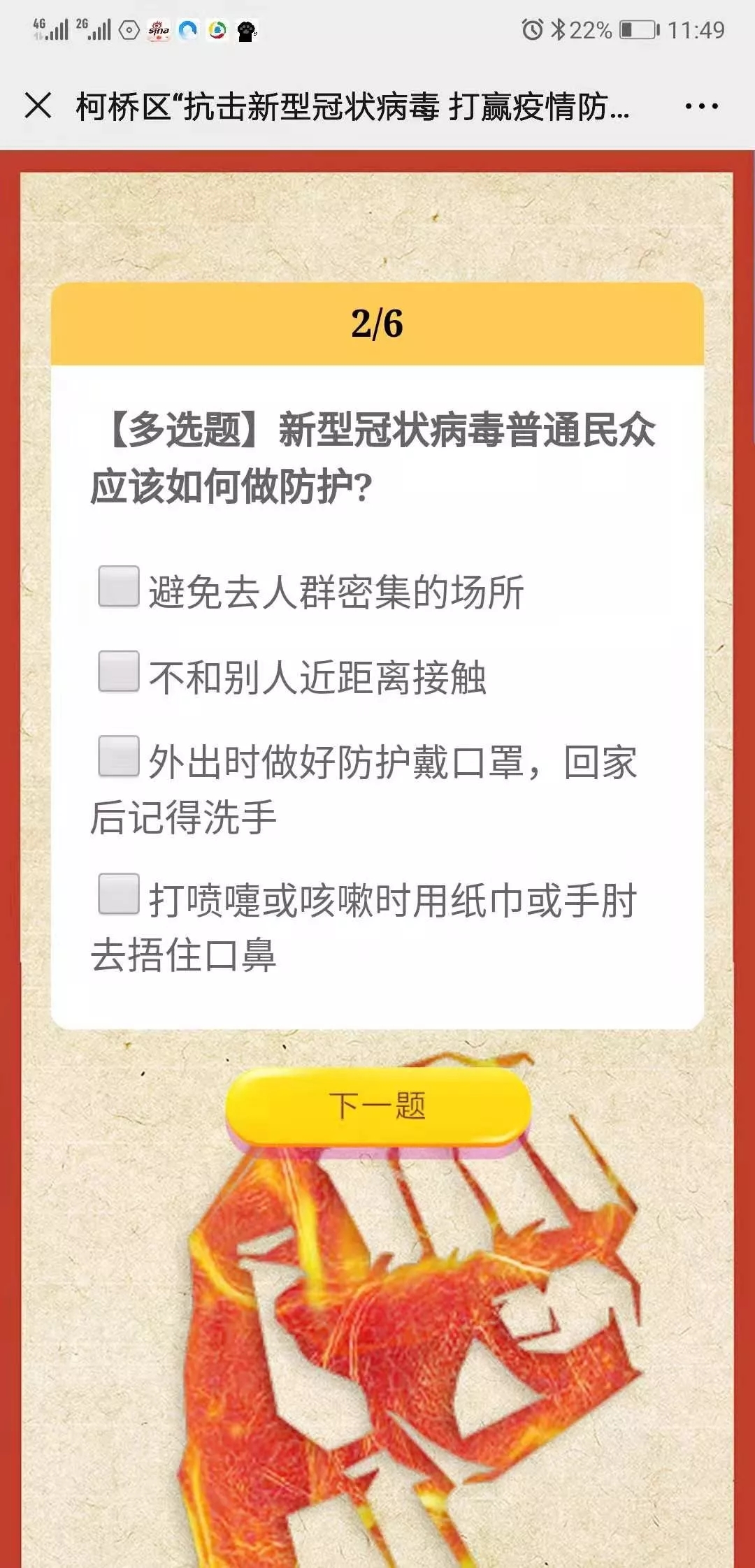Check the 避免去人群密集的场所 option

119,586
